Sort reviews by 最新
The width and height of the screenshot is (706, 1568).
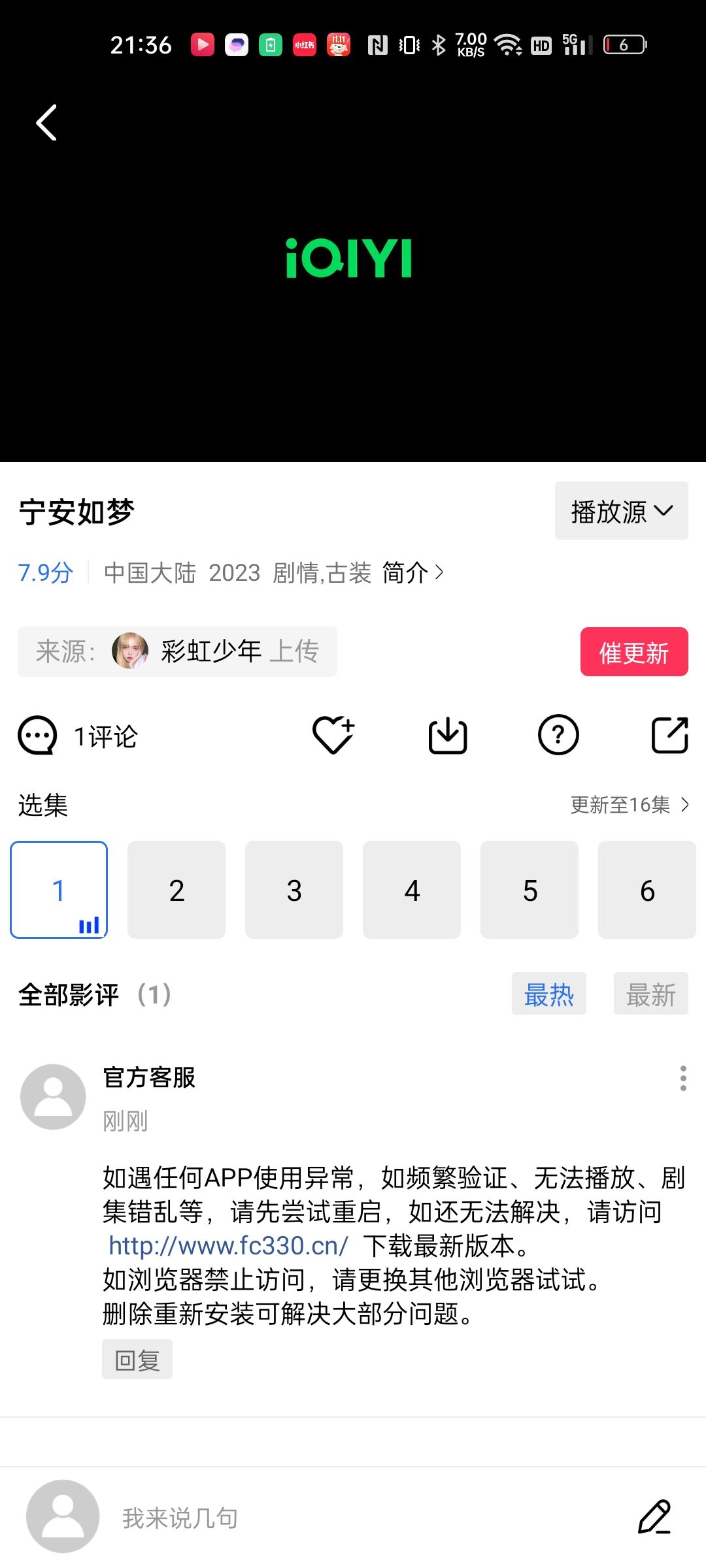650,994
